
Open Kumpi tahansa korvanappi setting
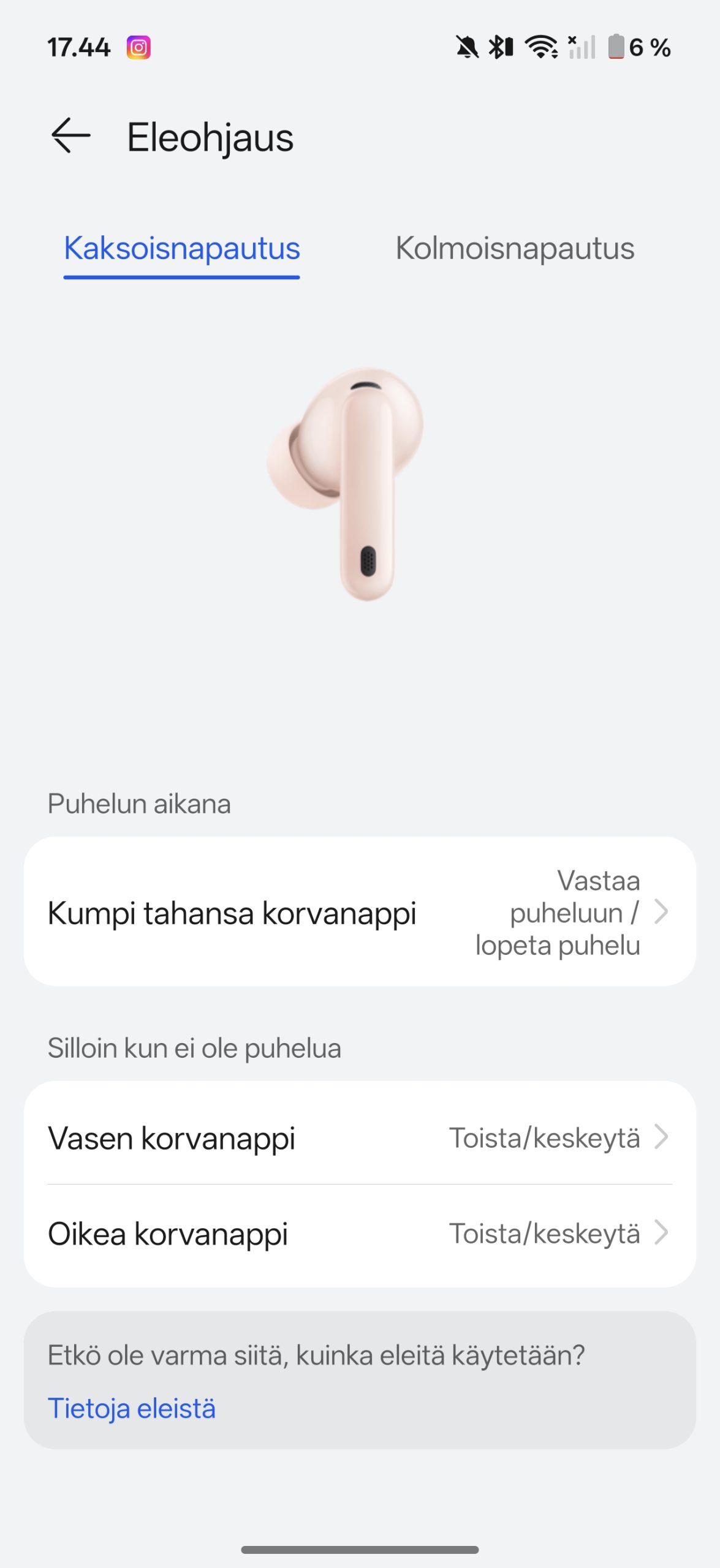360,912
